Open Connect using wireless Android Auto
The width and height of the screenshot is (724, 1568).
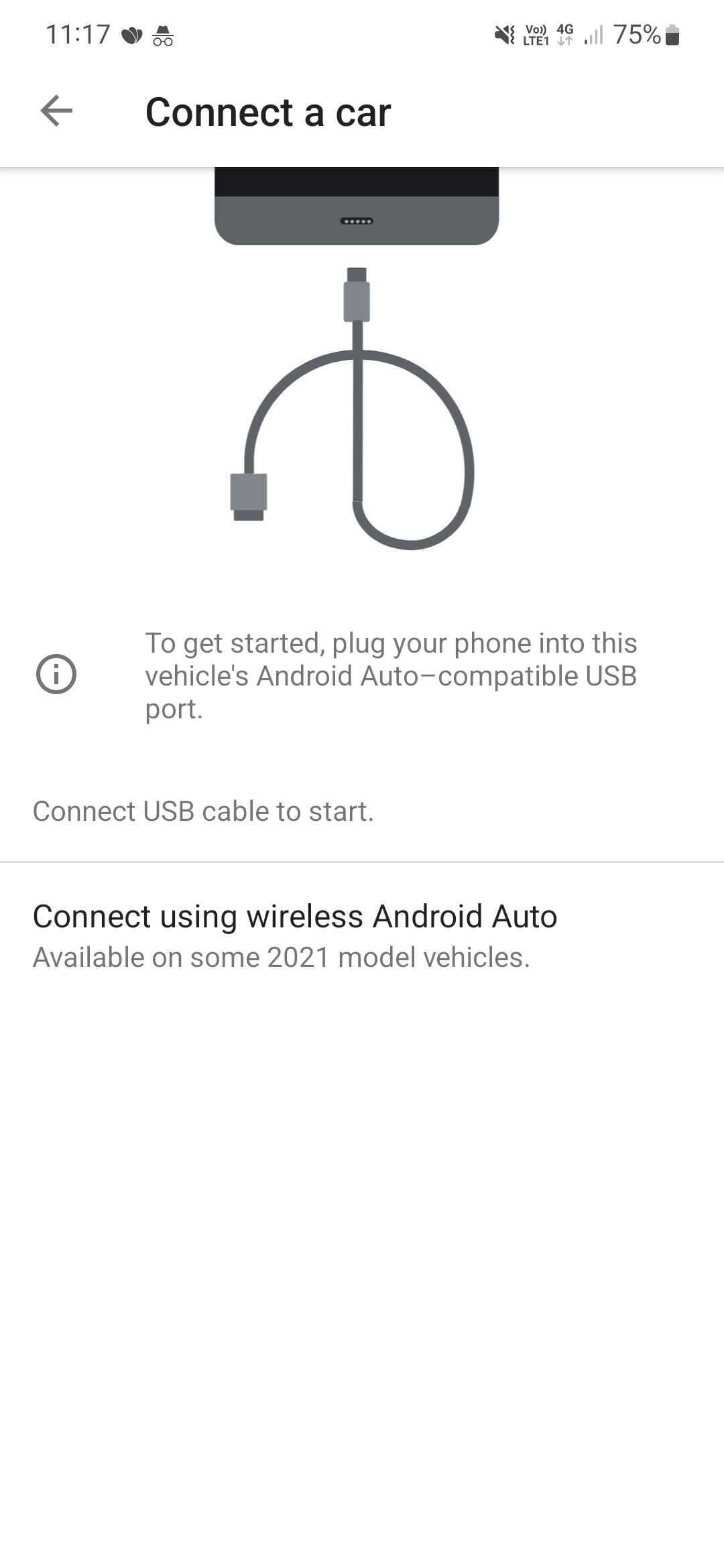[x=295, y=935]
